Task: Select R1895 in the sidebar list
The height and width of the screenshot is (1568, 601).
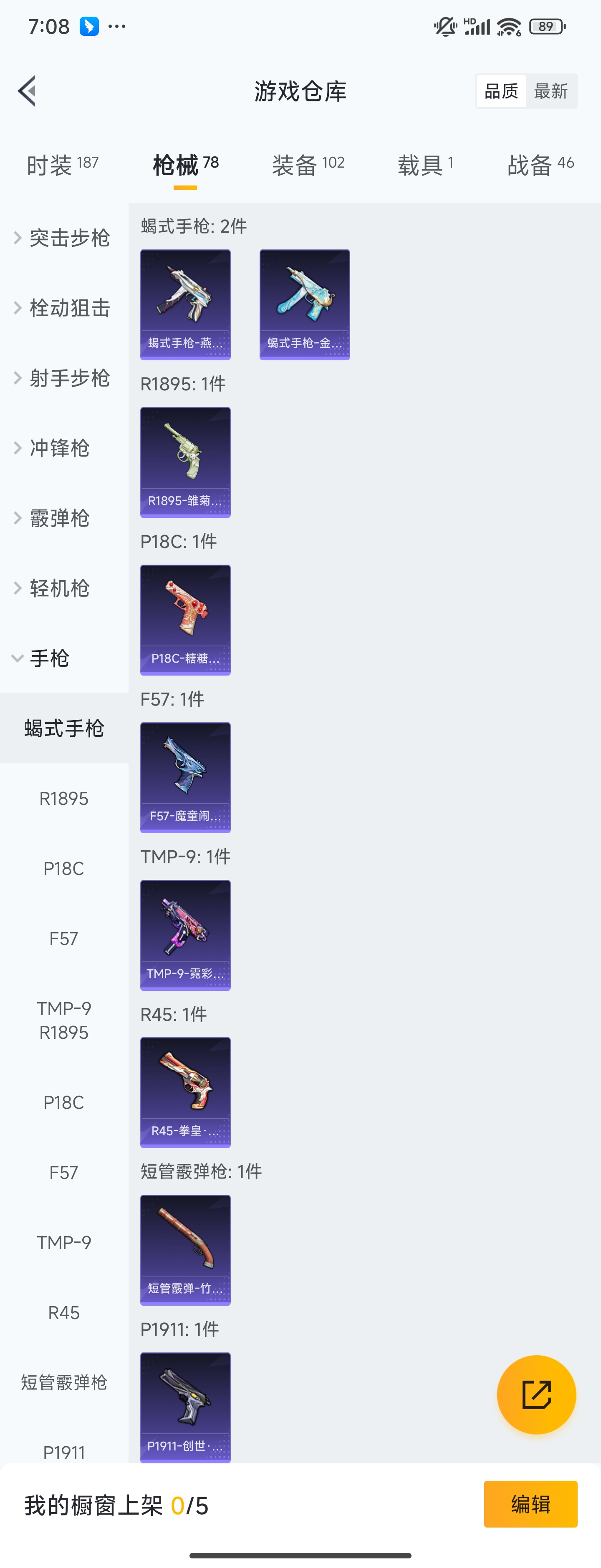Action: point(63,798)
